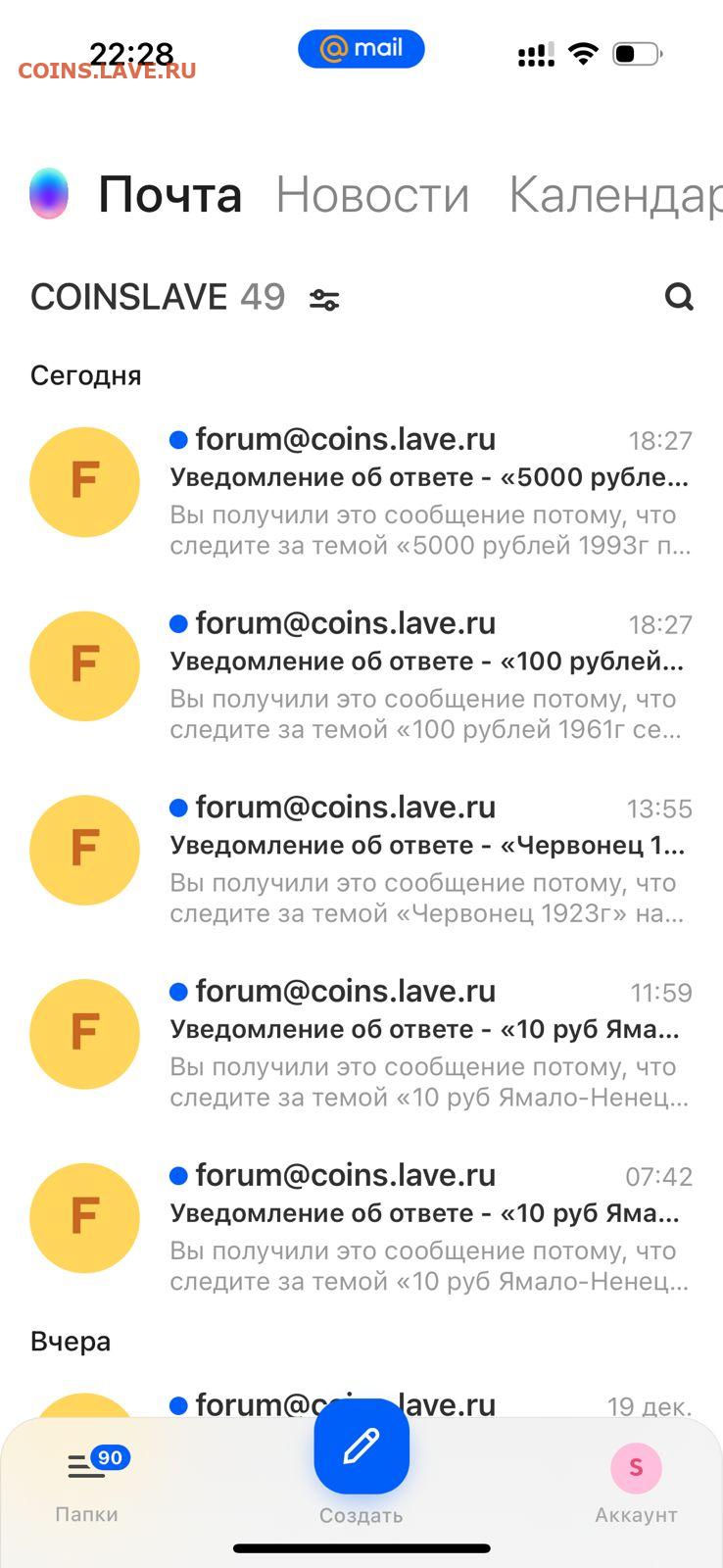Open the email about «5000 рублей 1993г»

tap(361, 492)
